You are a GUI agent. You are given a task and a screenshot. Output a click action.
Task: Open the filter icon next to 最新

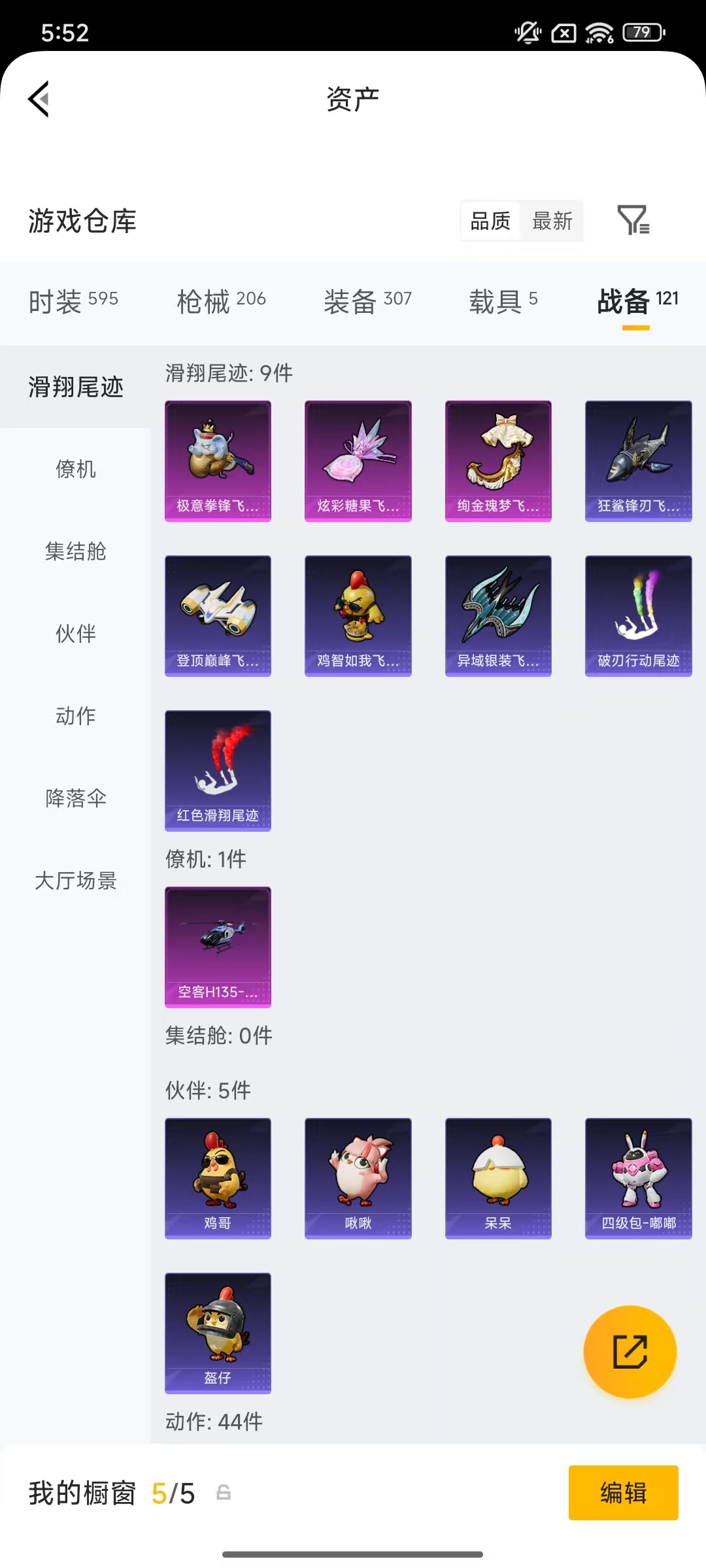point(633,222)
